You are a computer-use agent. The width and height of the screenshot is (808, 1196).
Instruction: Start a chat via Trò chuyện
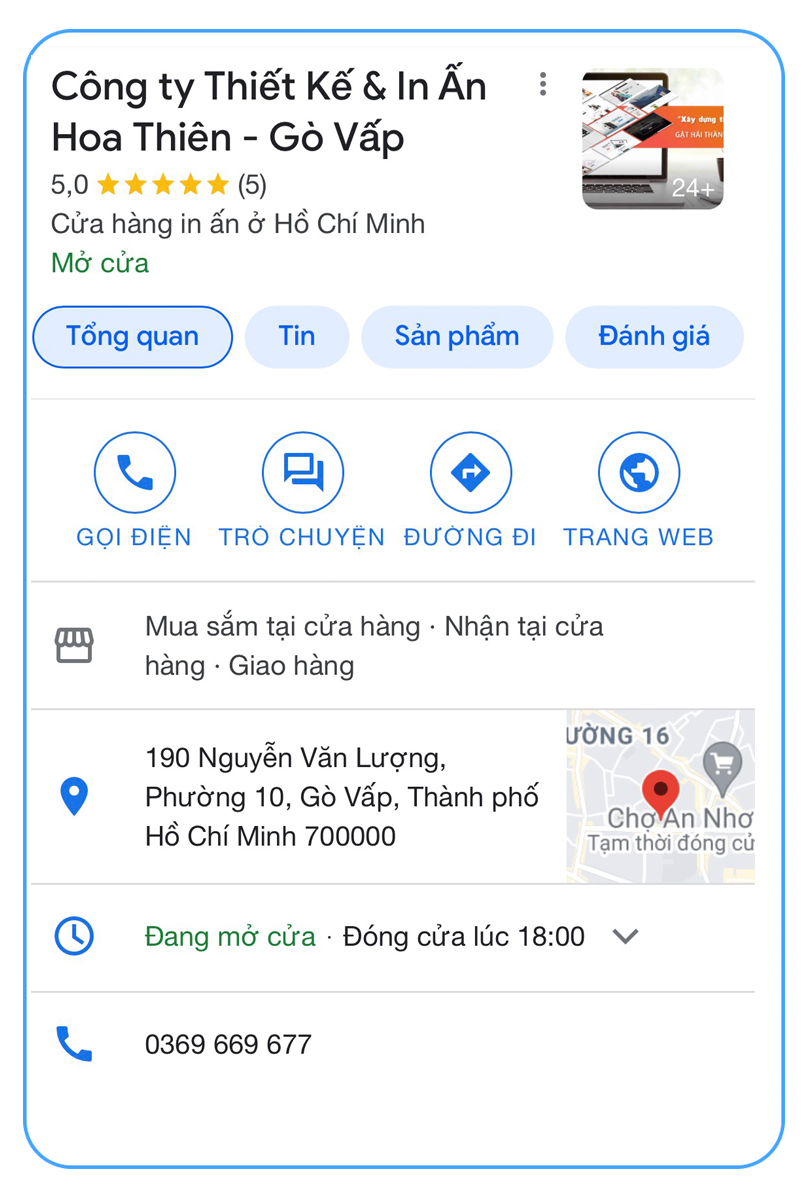pos(302,472)
